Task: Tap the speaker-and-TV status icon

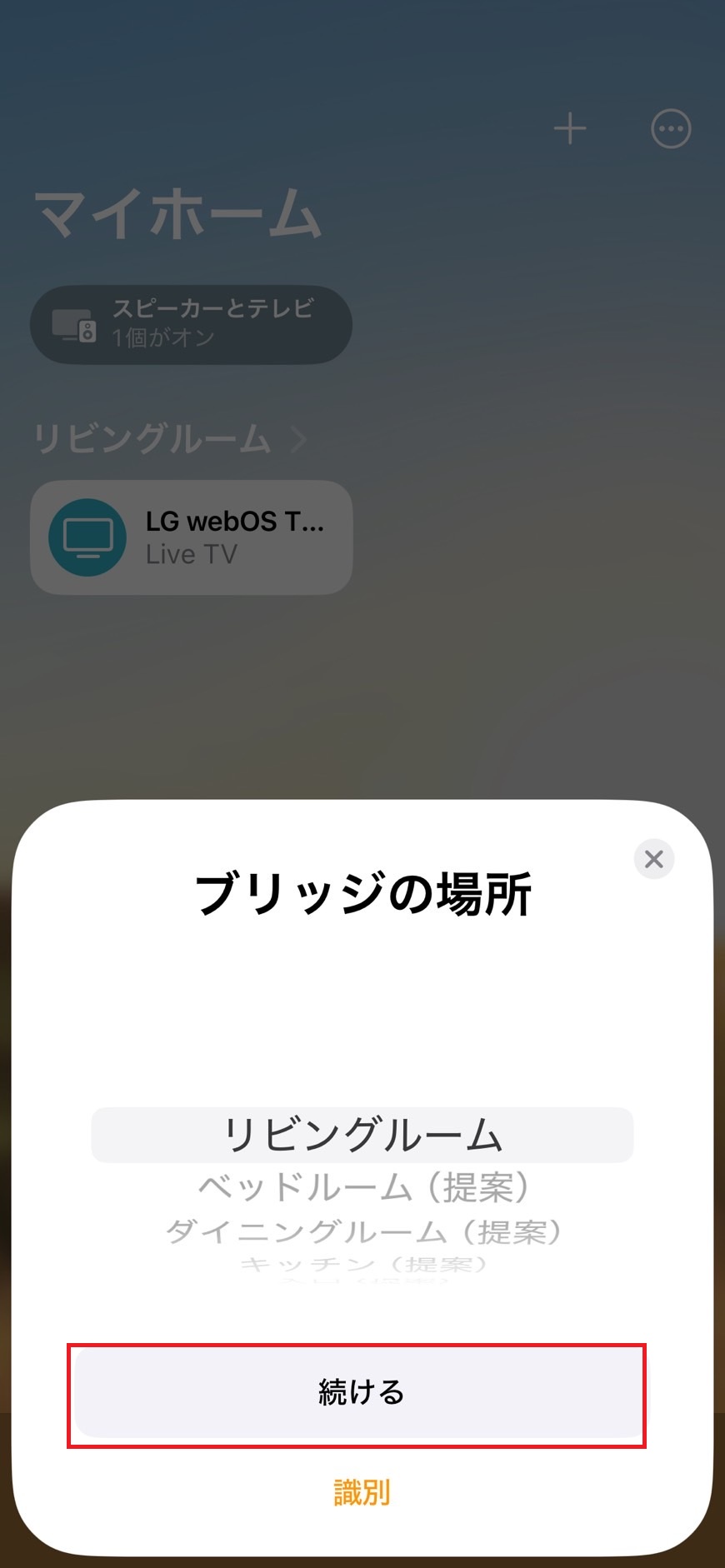Action: pyautogui.click(x=73, y=324)
